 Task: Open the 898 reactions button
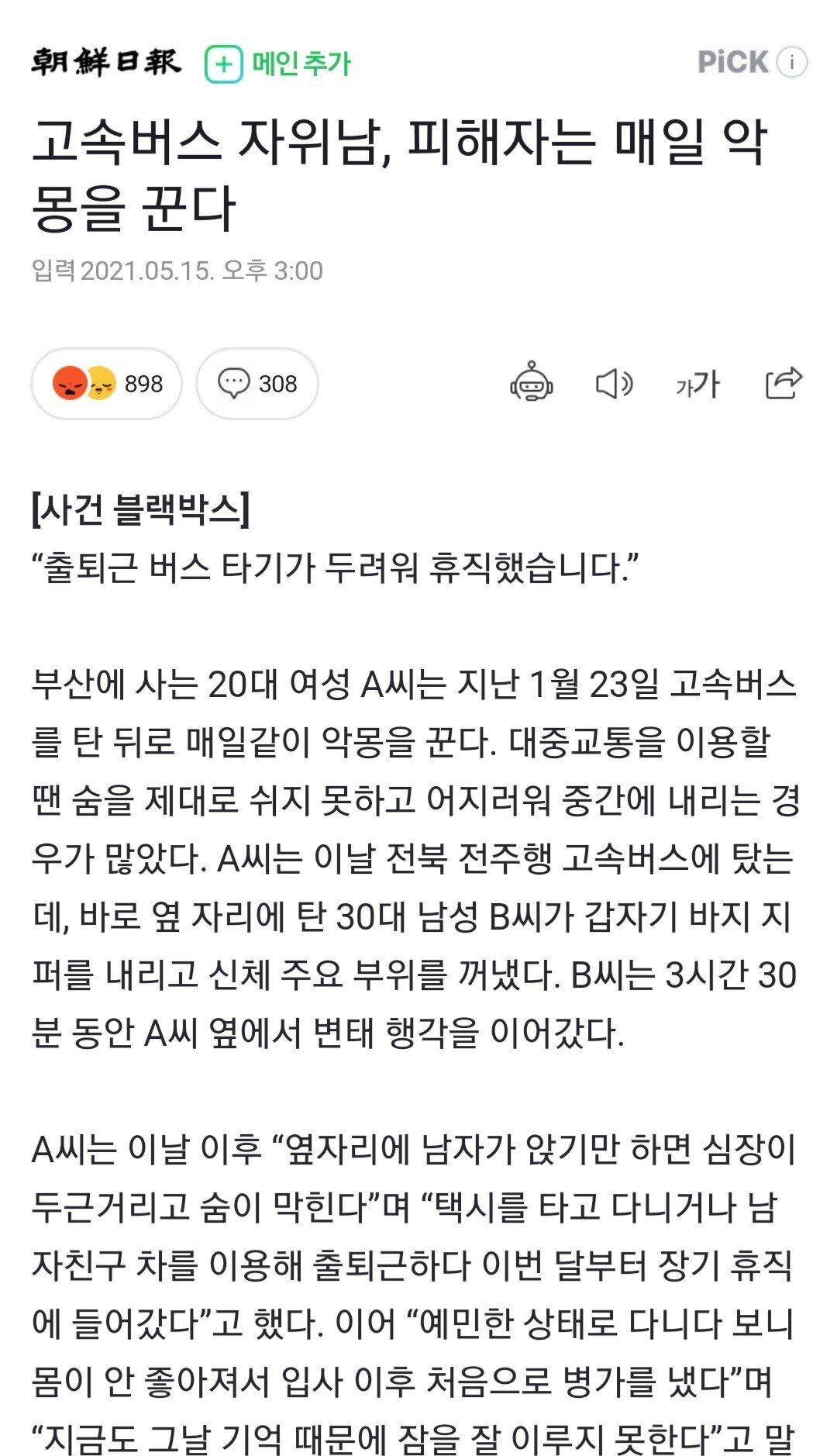pos(107,384)
